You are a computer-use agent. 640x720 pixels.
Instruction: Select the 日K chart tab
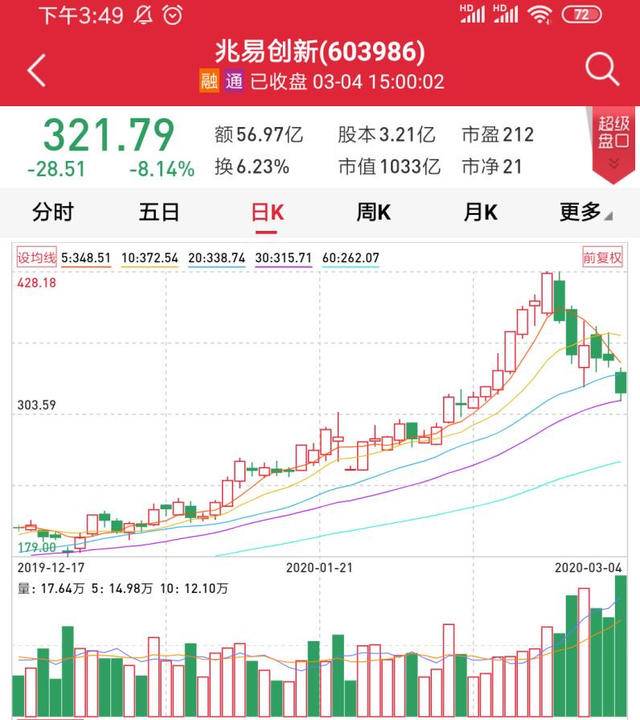pos(267,212)
